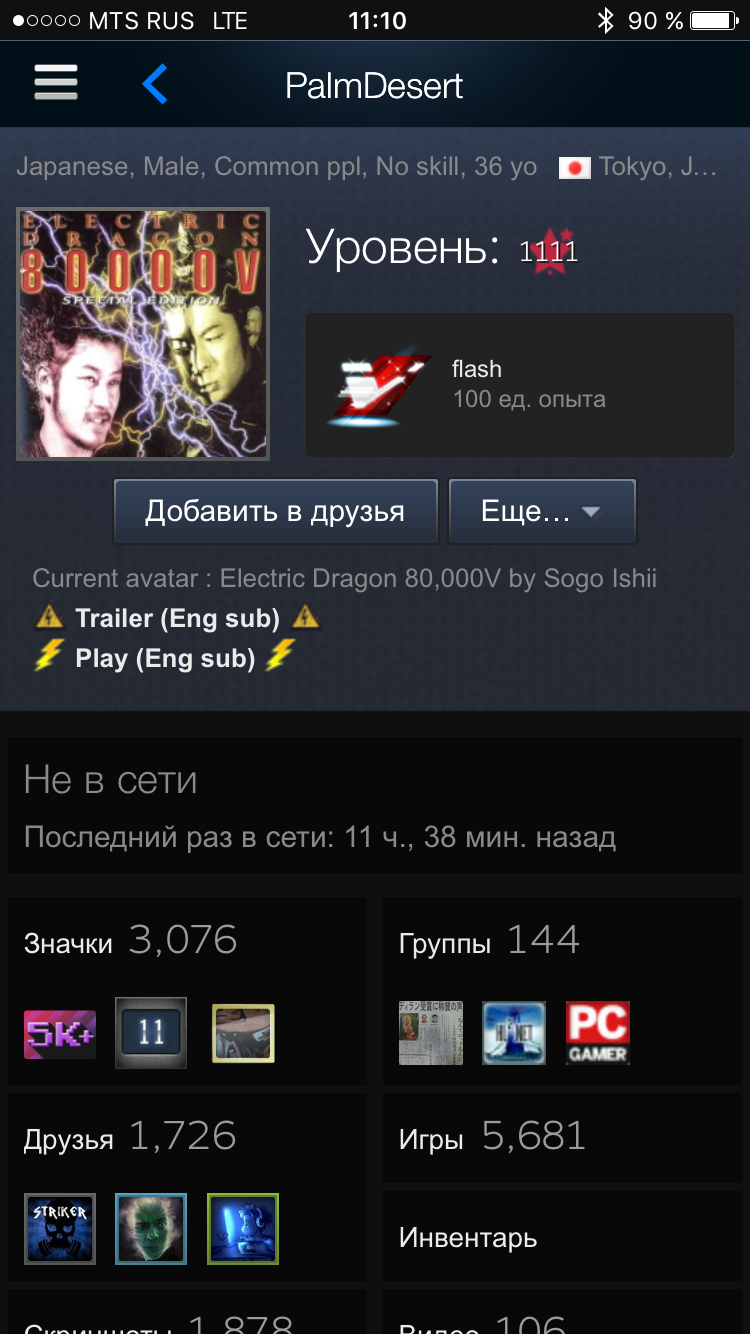The height and width of the screenshot is (1334, 750).
Task: Select the badge showing number 11
Action: tap(151, 1033)
